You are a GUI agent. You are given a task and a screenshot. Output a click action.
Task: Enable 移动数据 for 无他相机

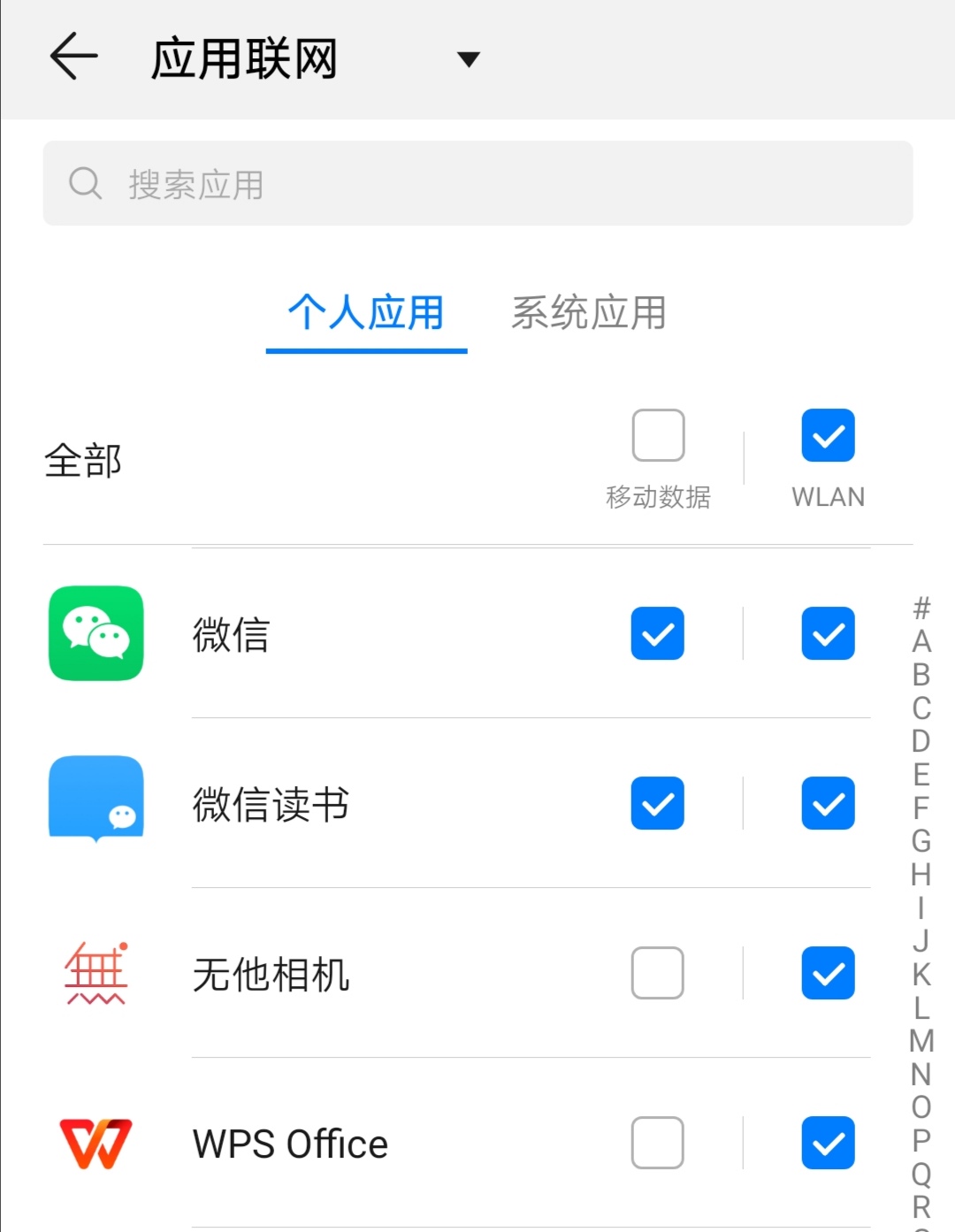pyautogui.click(x=657, y=973)
